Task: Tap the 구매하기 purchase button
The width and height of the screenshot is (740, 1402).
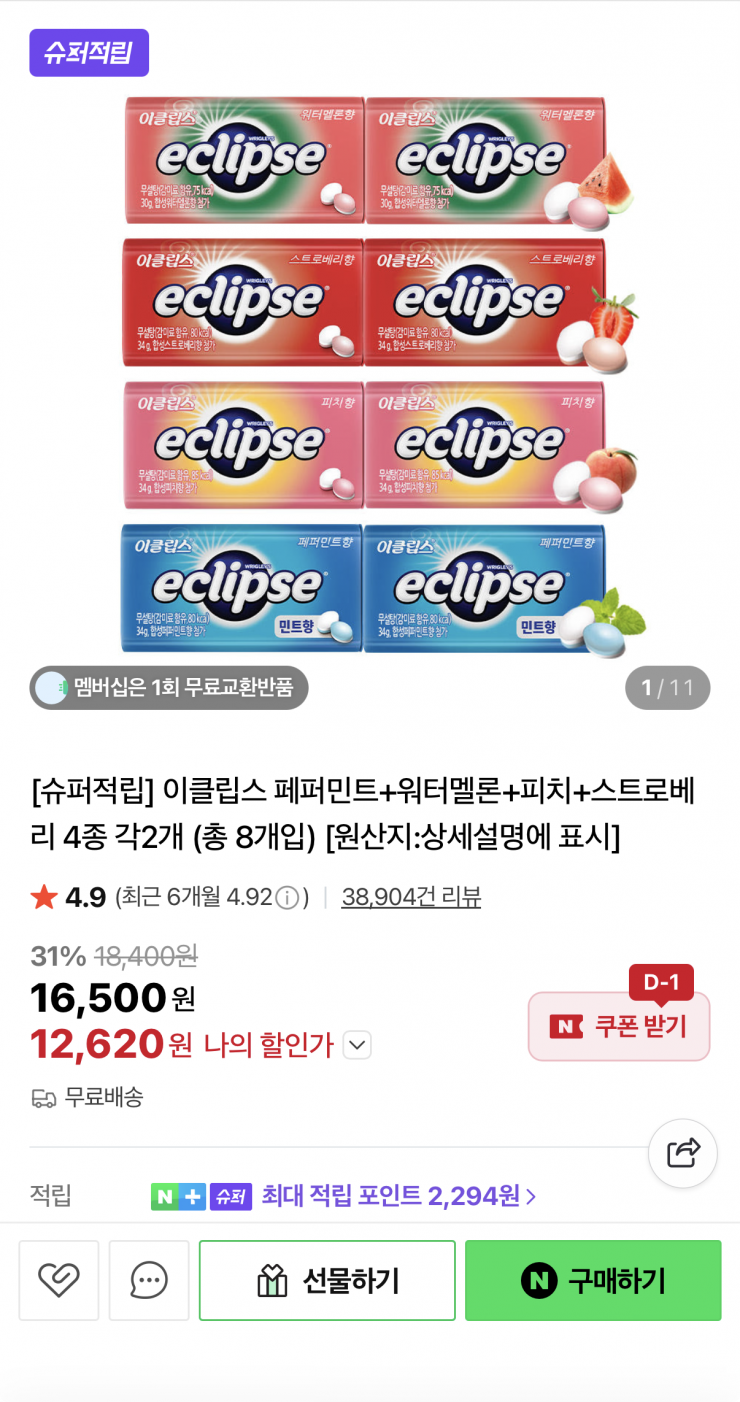Action: [593, 1280]
